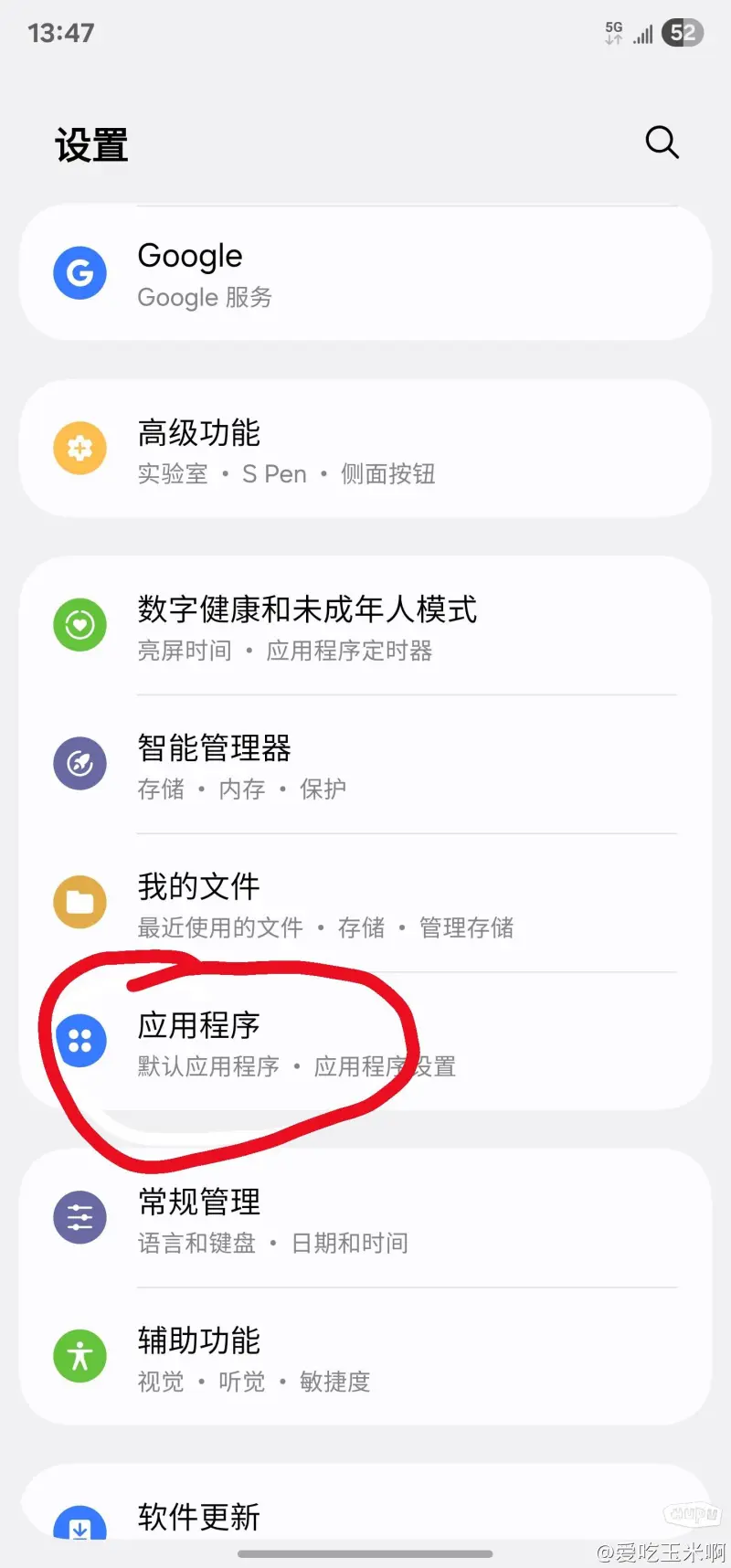Open 数字健康和未成年人模式
The width and height of the screenshot is (731, 1568).
tap(365, 627)
